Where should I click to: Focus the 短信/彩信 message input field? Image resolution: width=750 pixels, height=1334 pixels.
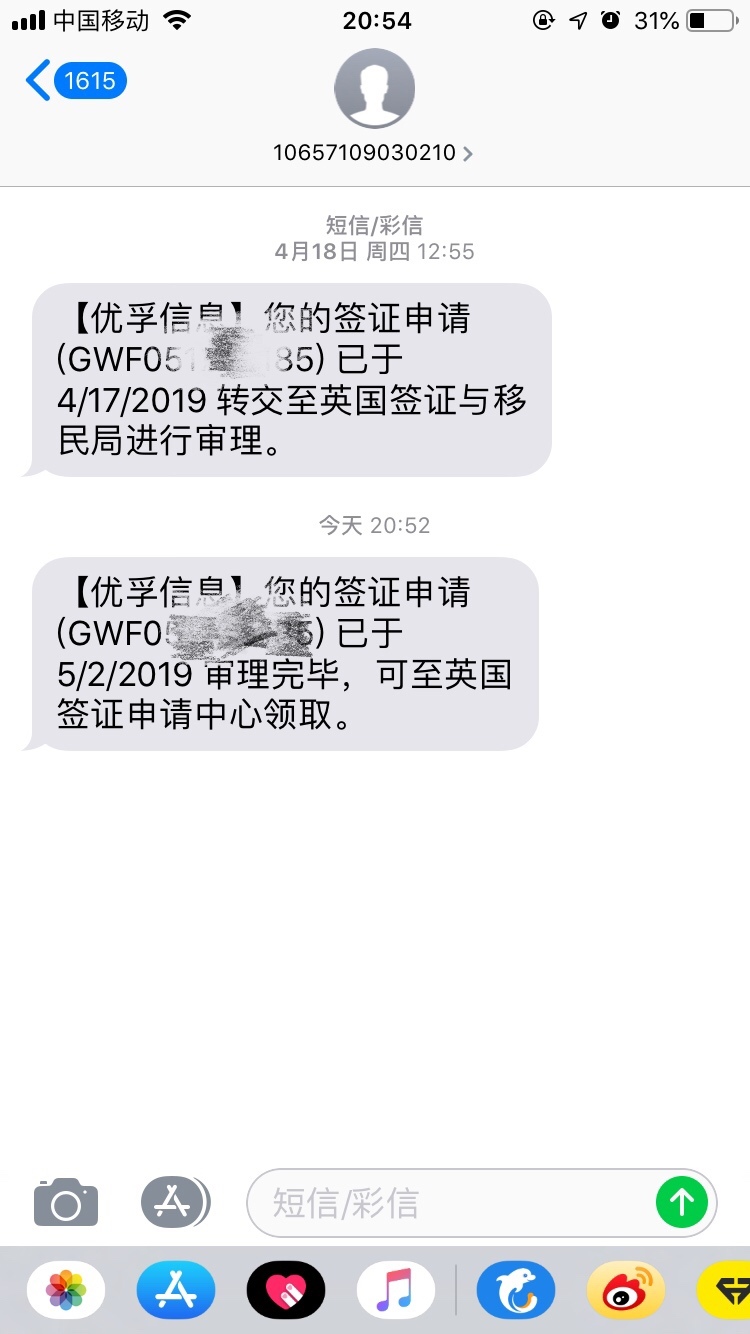point(450,1202)
